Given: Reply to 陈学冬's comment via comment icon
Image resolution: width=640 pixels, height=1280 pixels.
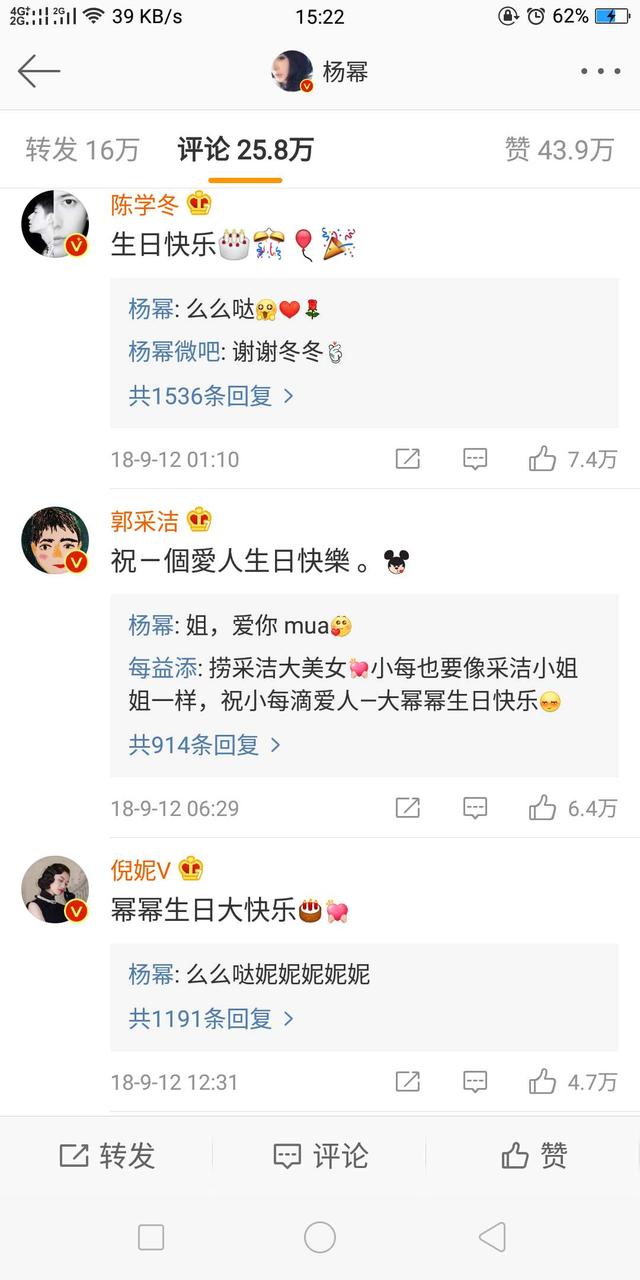Looking at the screenshot, I should tap(475, 459).
